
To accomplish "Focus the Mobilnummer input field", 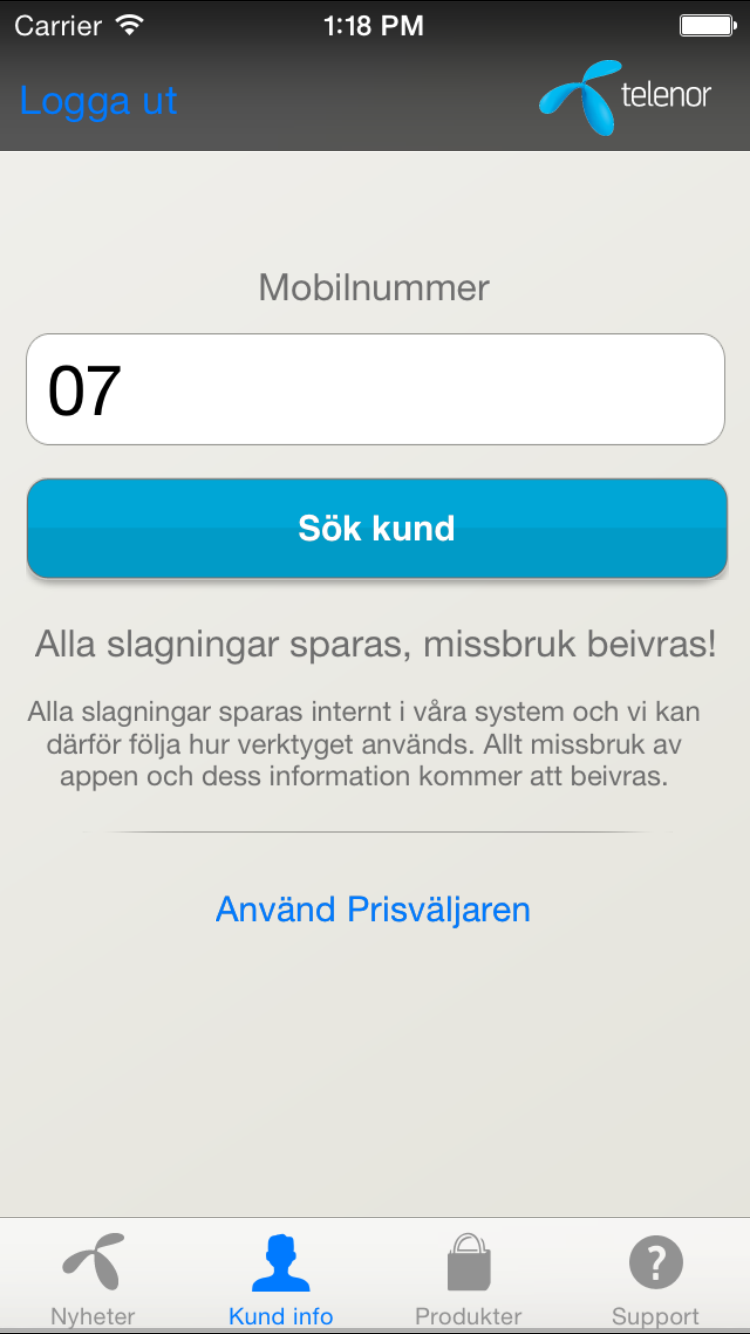I will coord(375,389).
